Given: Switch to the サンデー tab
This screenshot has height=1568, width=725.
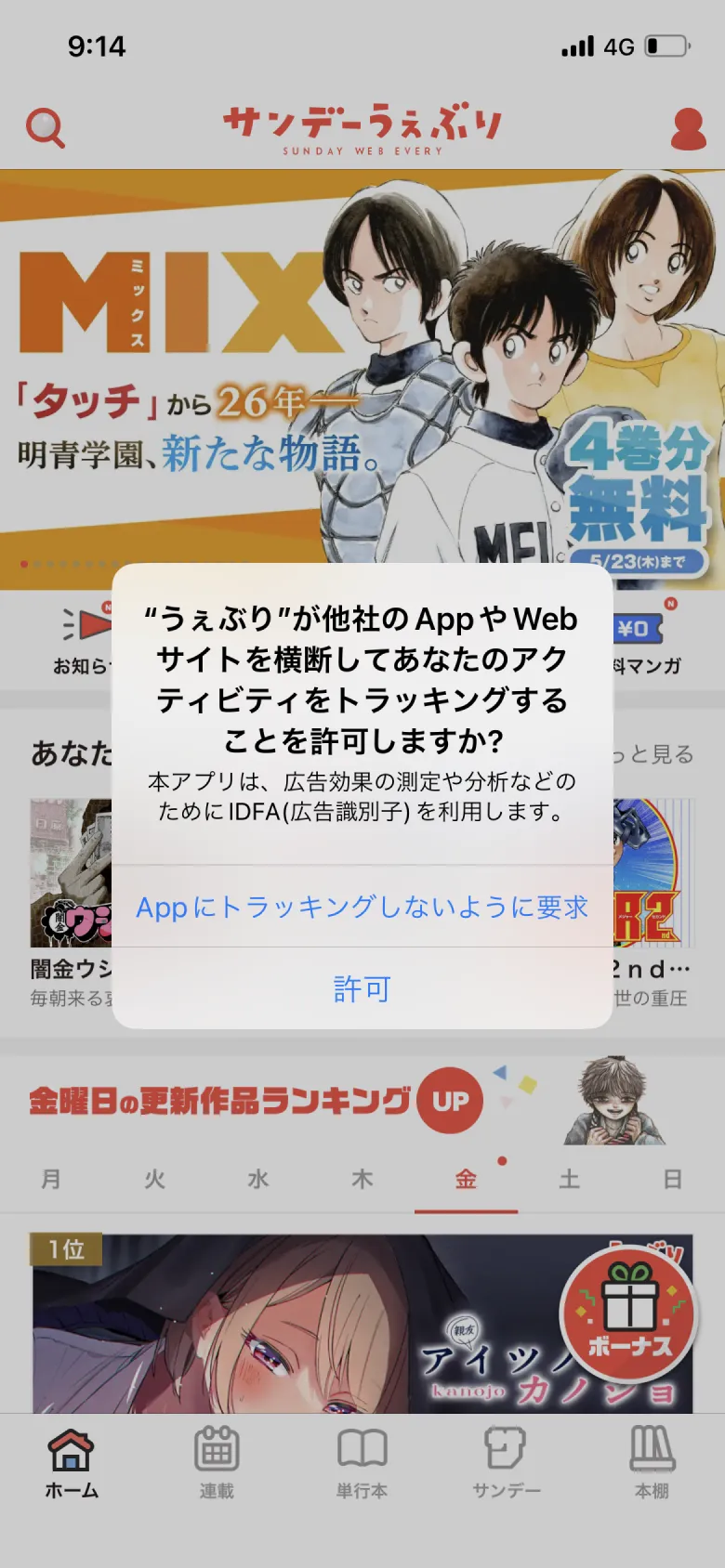Looking at the screenshot, I should (507, 1463).
